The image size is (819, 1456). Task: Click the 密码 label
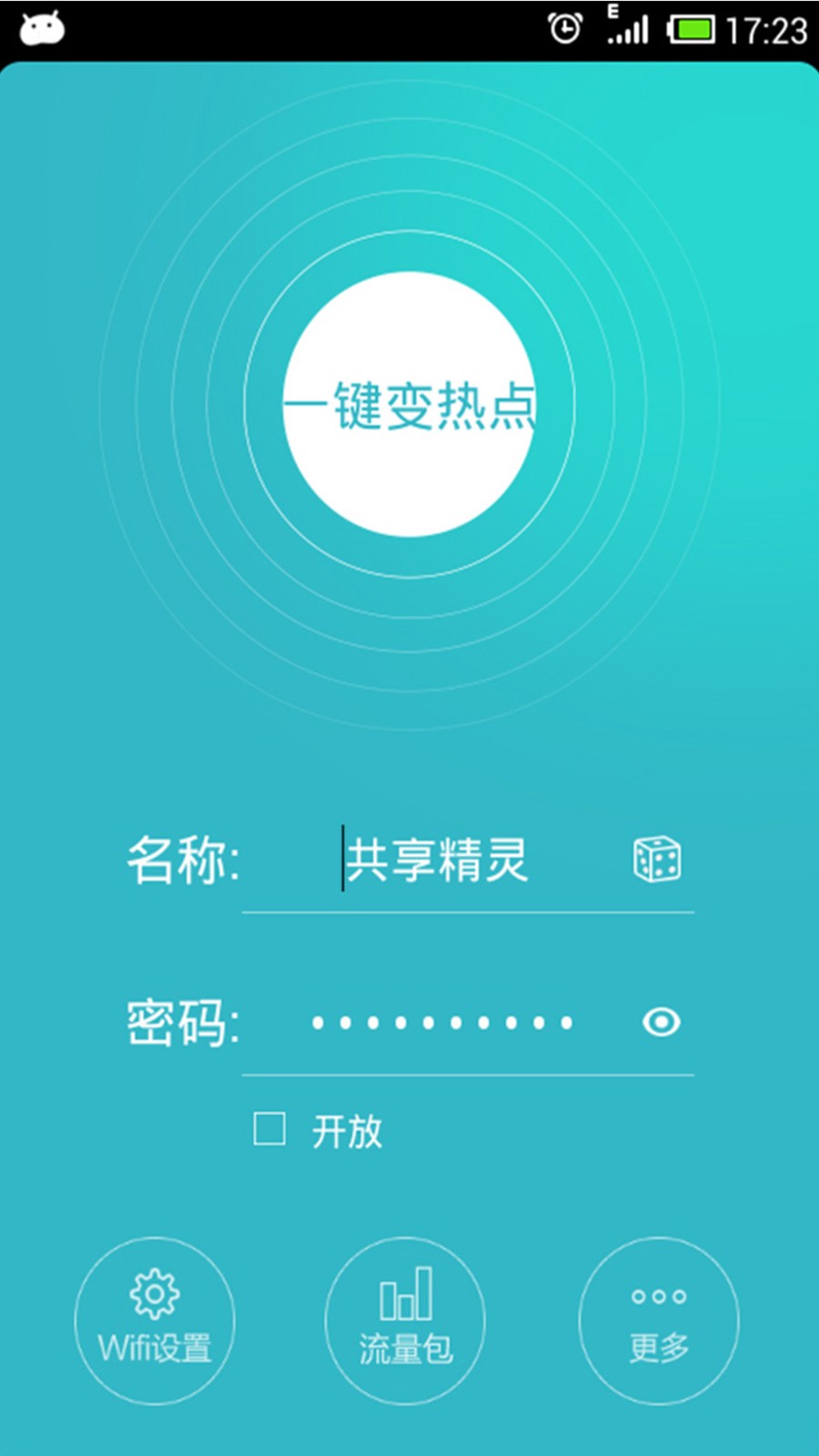pyautogui.click(x=182, y=1024)
